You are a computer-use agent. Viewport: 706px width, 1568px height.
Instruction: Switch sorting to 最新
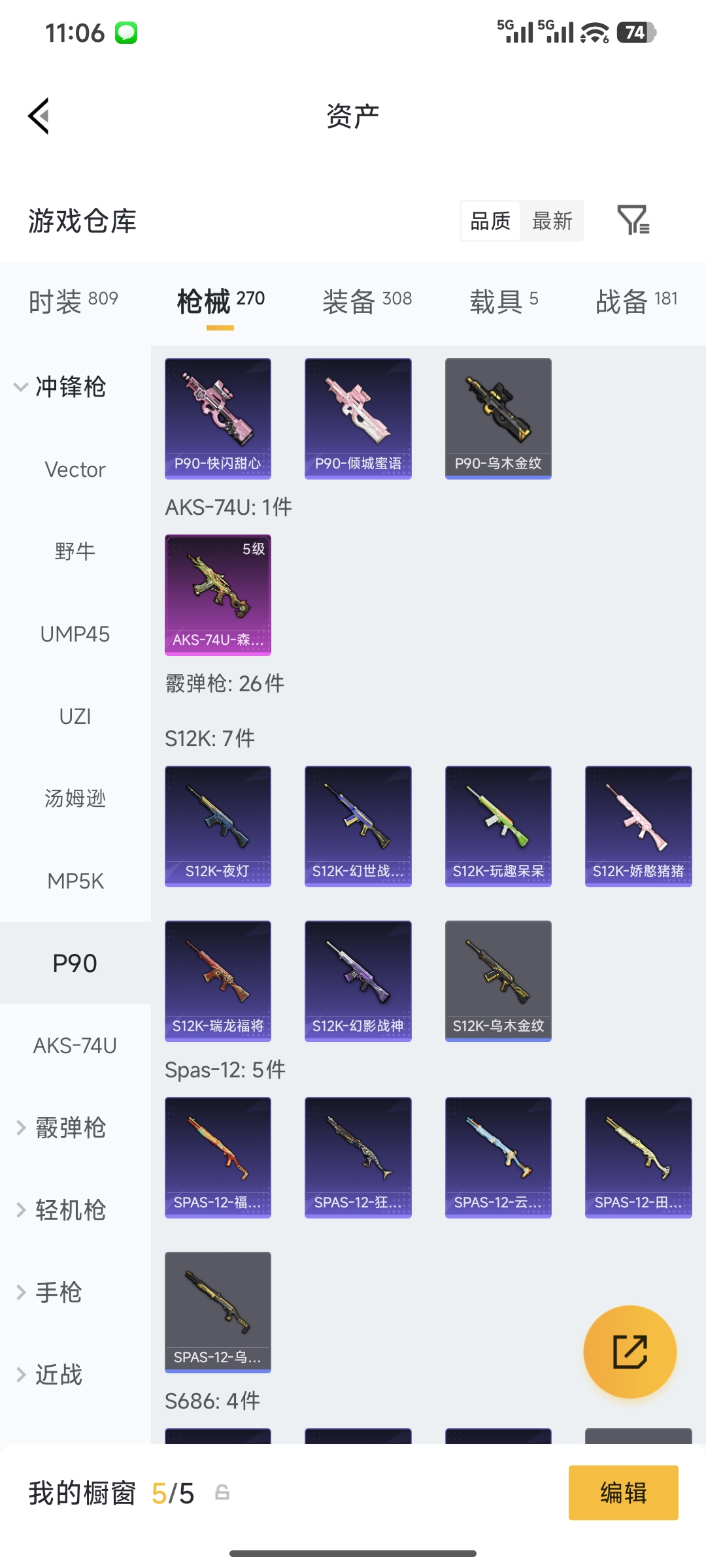[x=551, y=221]
